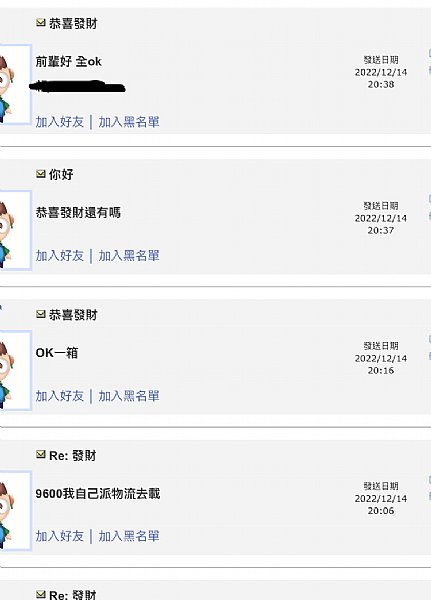431x600 pixels.
Task: Tap 加入黑名單 under the OK一箱 message
Action: point(129,396)
